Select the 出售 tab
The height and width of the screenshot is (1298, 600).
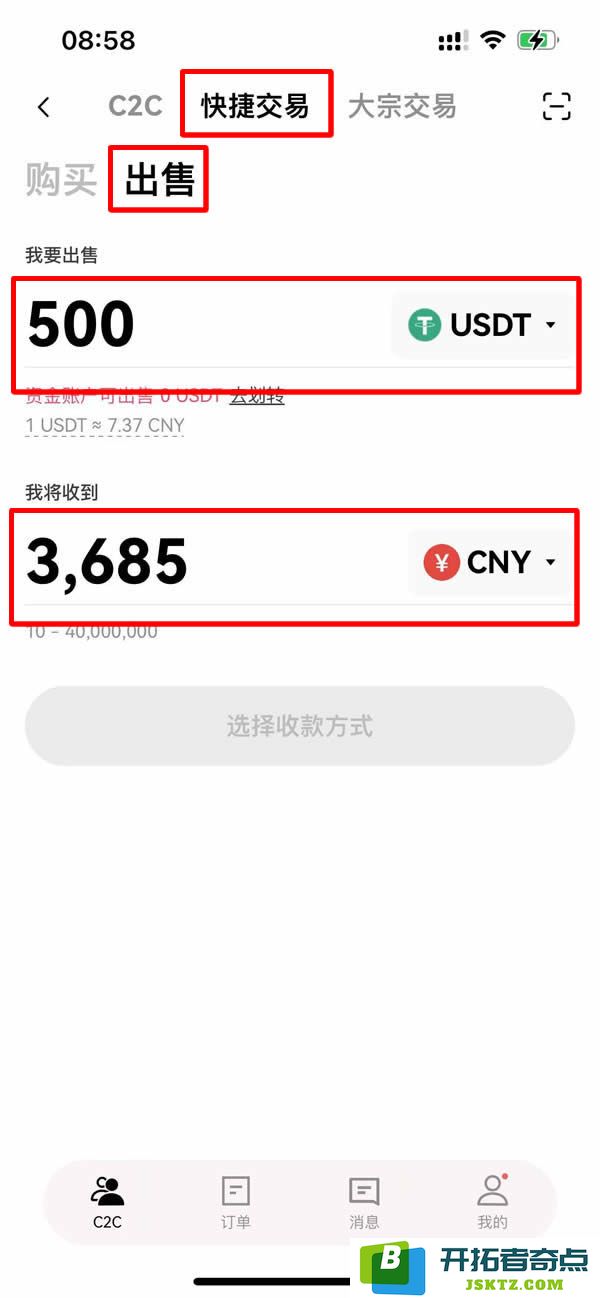(x=159, y=180)
